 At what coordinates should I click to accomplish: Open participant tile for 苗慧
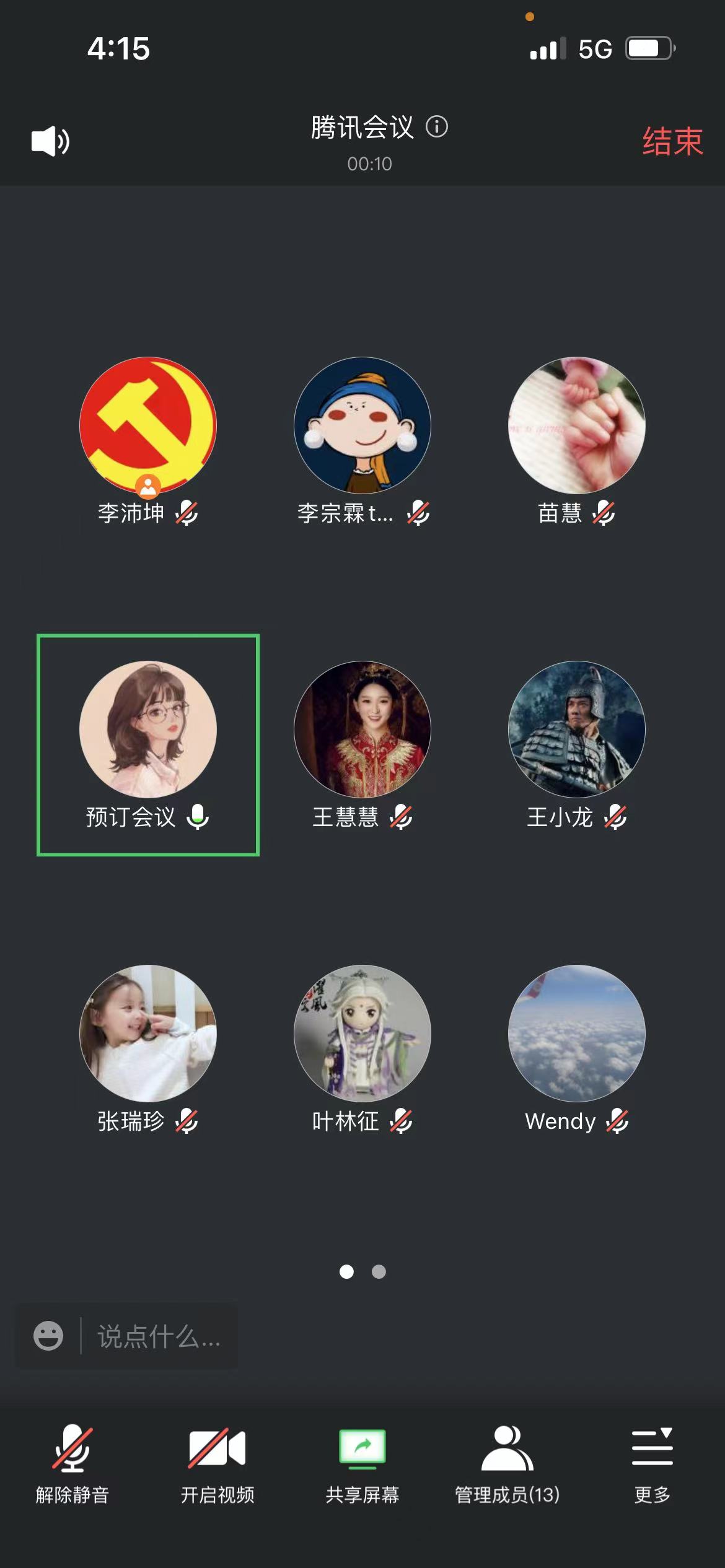[x=576, y=425]
